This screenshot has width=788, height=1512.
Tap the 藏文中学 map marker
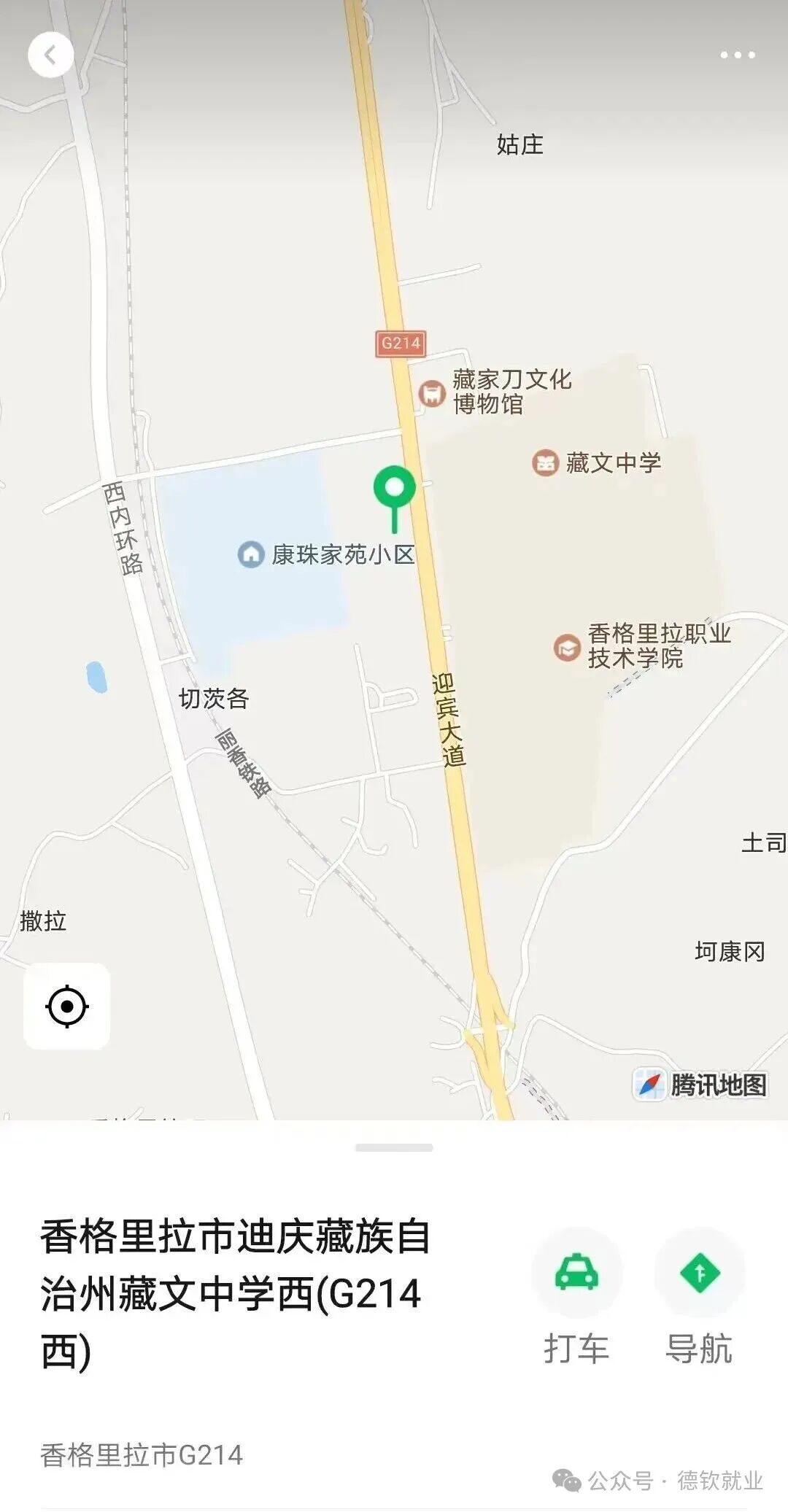[x=545, y=462]
